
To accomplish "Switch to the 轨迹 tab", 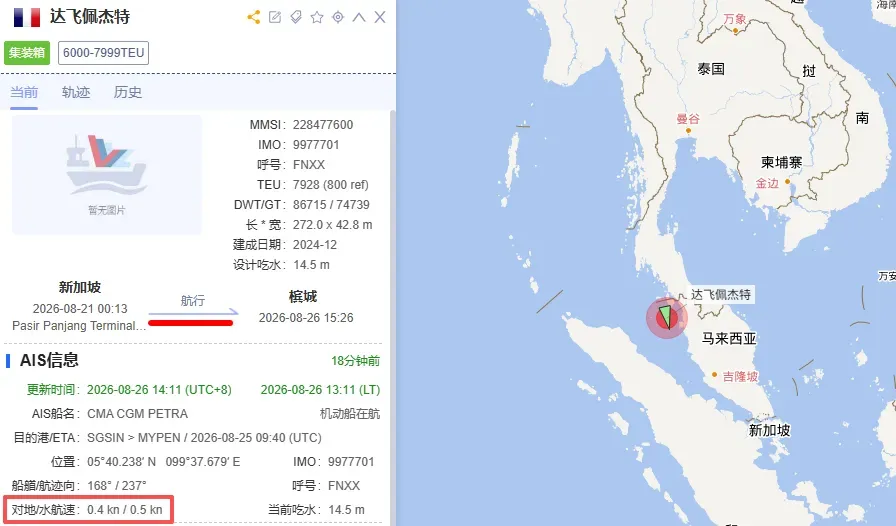I will (x=76, y=92).
